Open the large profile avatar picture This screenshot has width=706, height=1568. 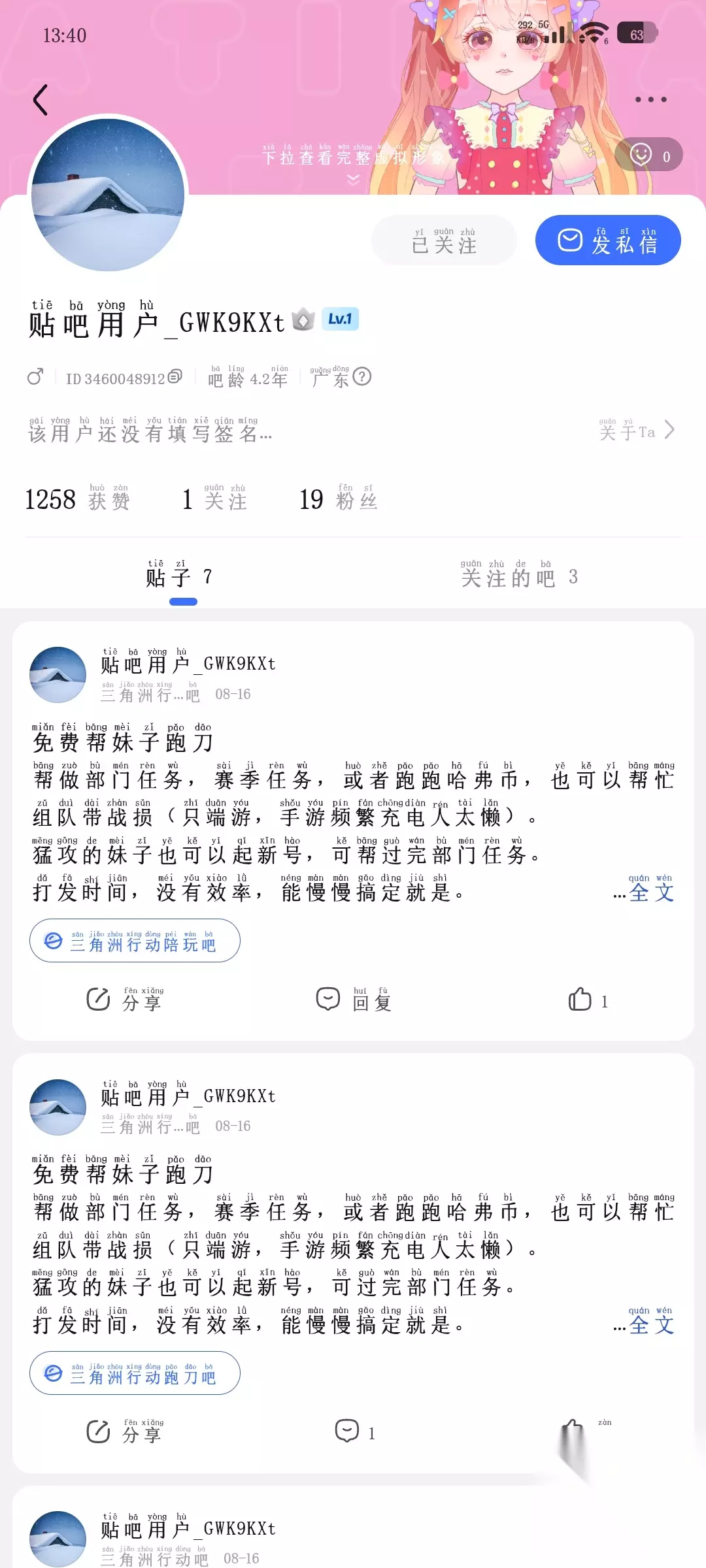pos(108,195)
